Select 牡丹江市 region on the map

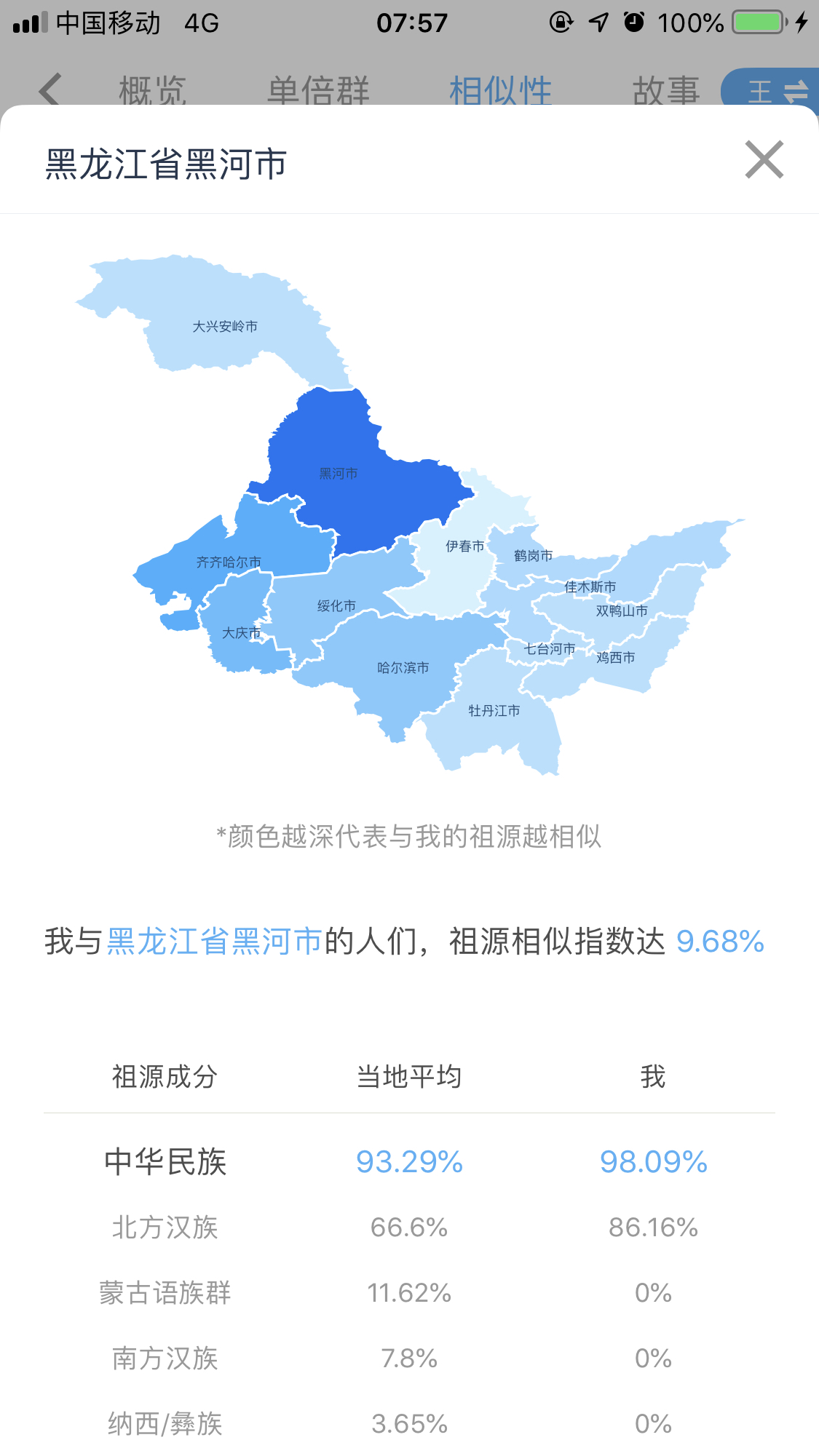pos(494,710)
